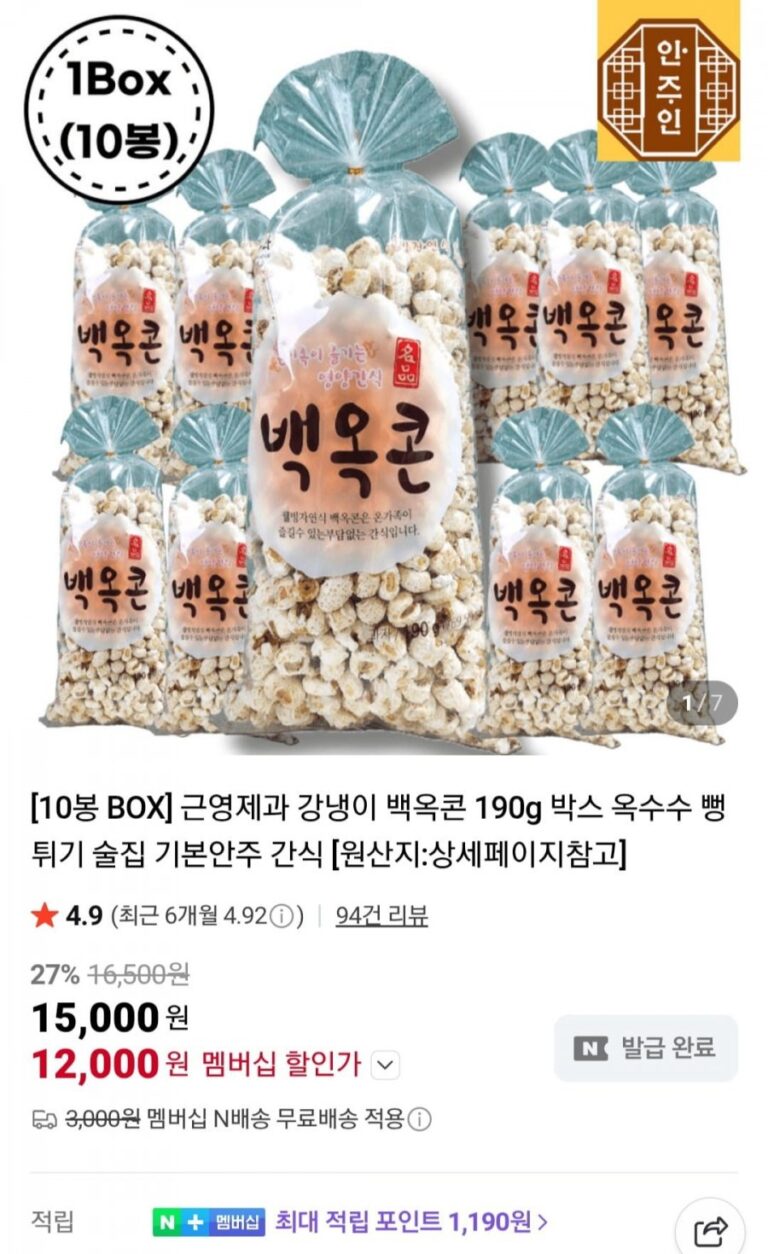Share this product

(713, 1229)
